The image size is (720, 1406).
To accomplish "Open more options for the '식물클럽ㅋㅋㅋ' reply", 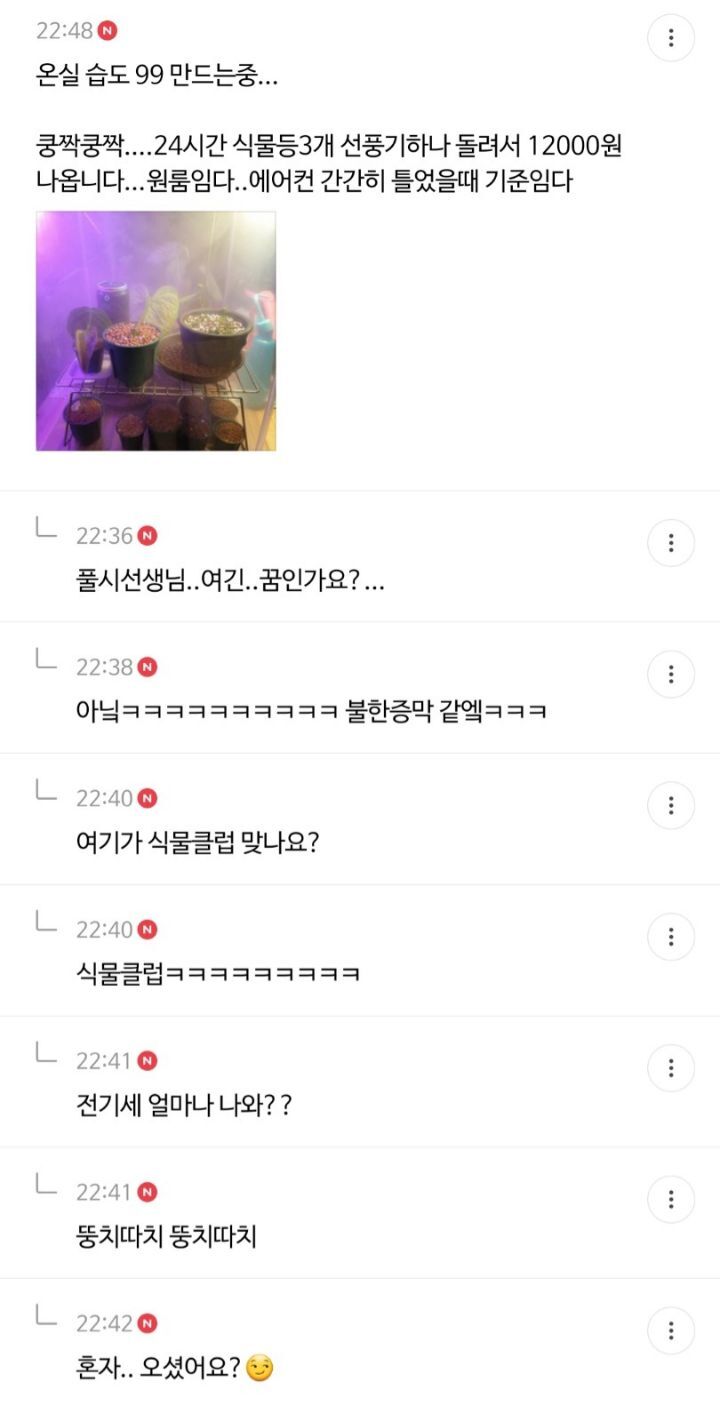I will [x=671, y=937].
